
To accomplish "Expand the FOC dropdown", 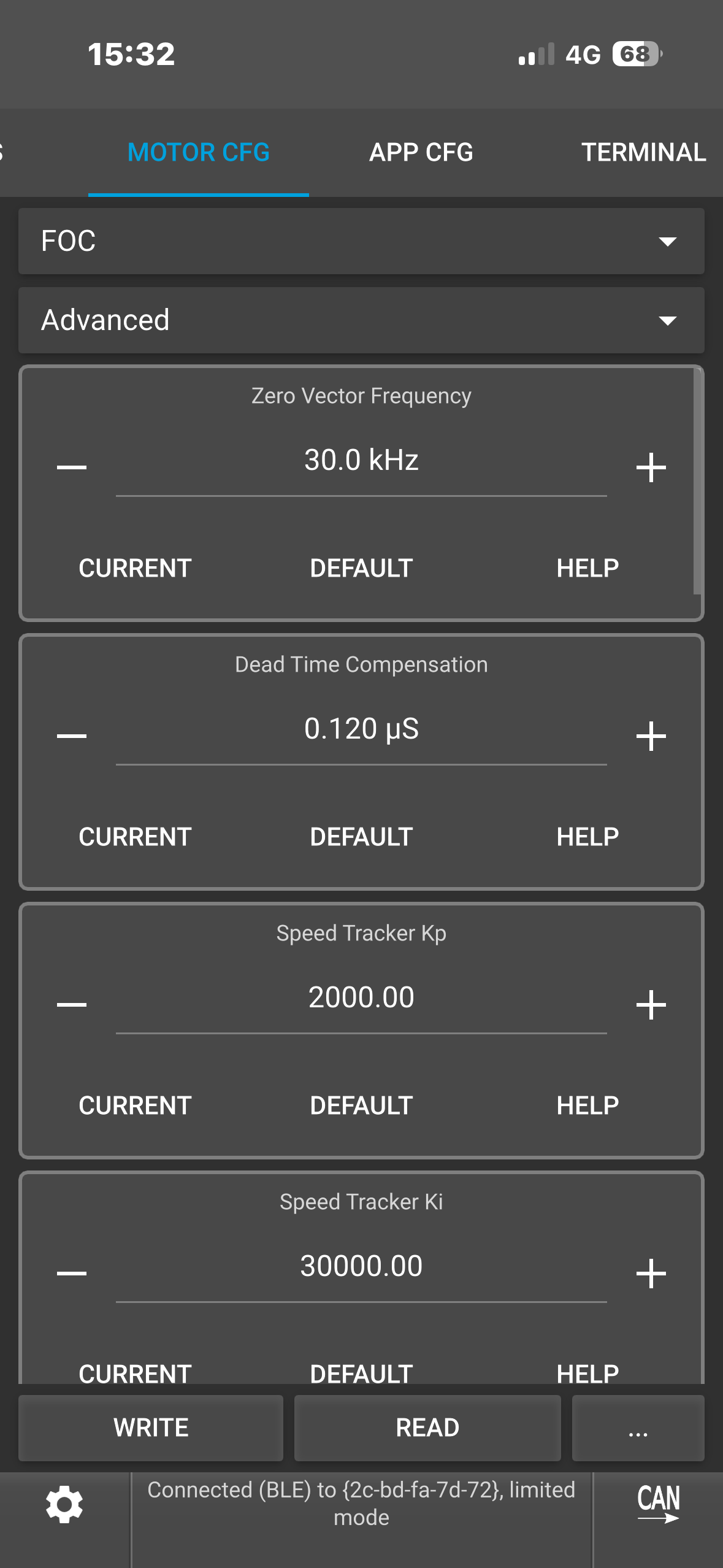I will [361, 241].
